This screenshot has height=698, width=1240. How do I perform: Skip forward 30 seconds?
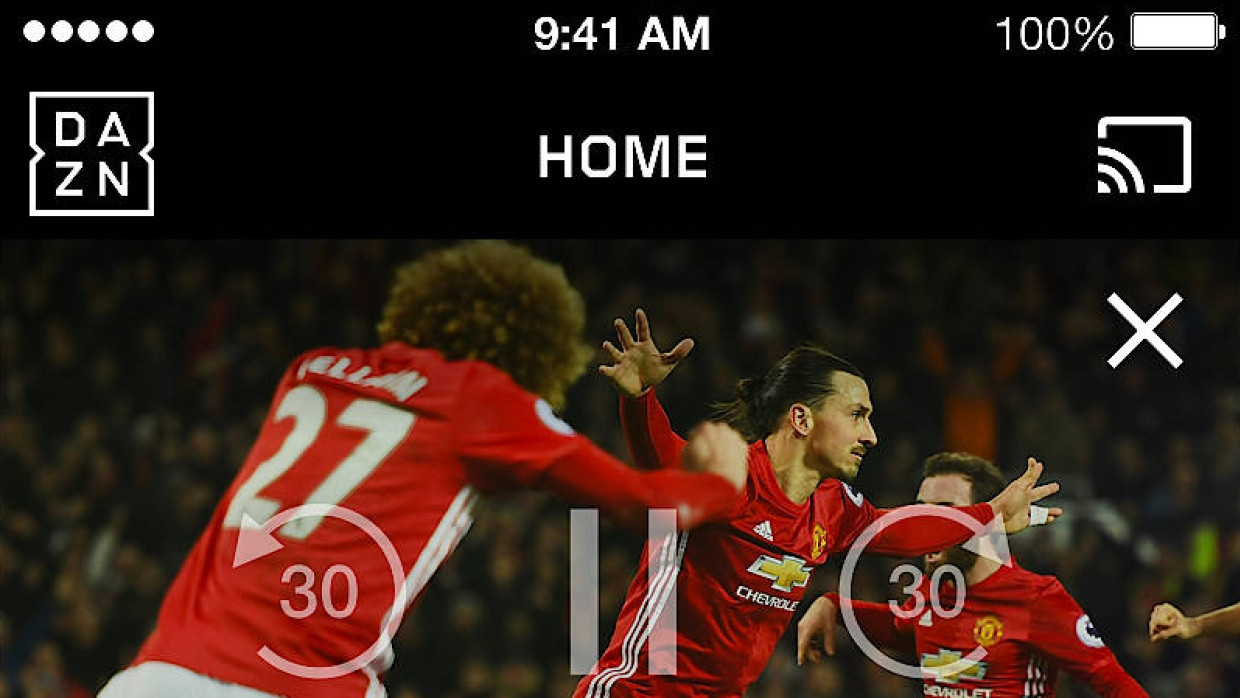926,590
